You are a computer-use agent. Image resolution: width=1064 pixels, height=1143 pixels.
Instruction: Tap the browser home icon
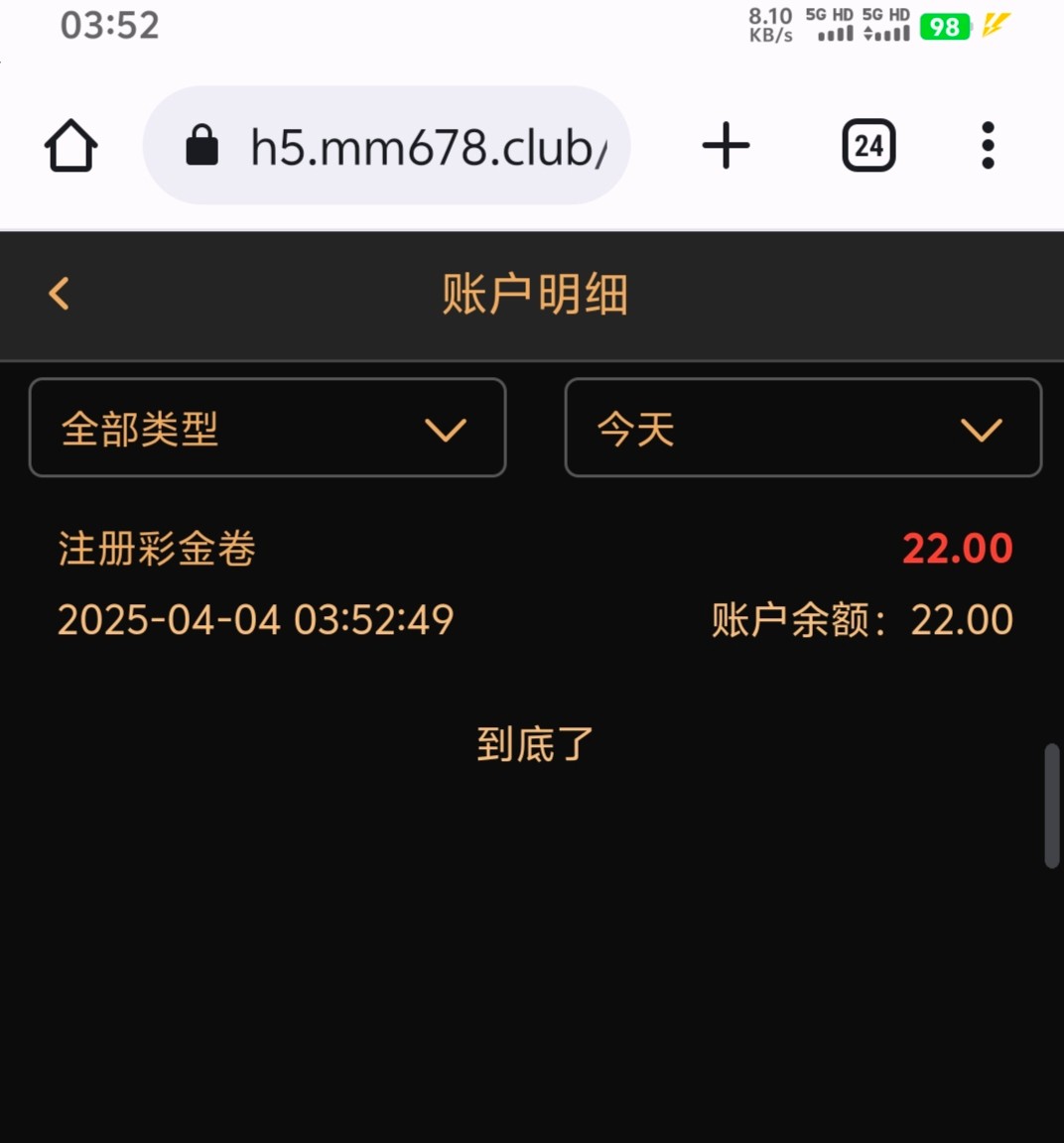tap(70, 146)
